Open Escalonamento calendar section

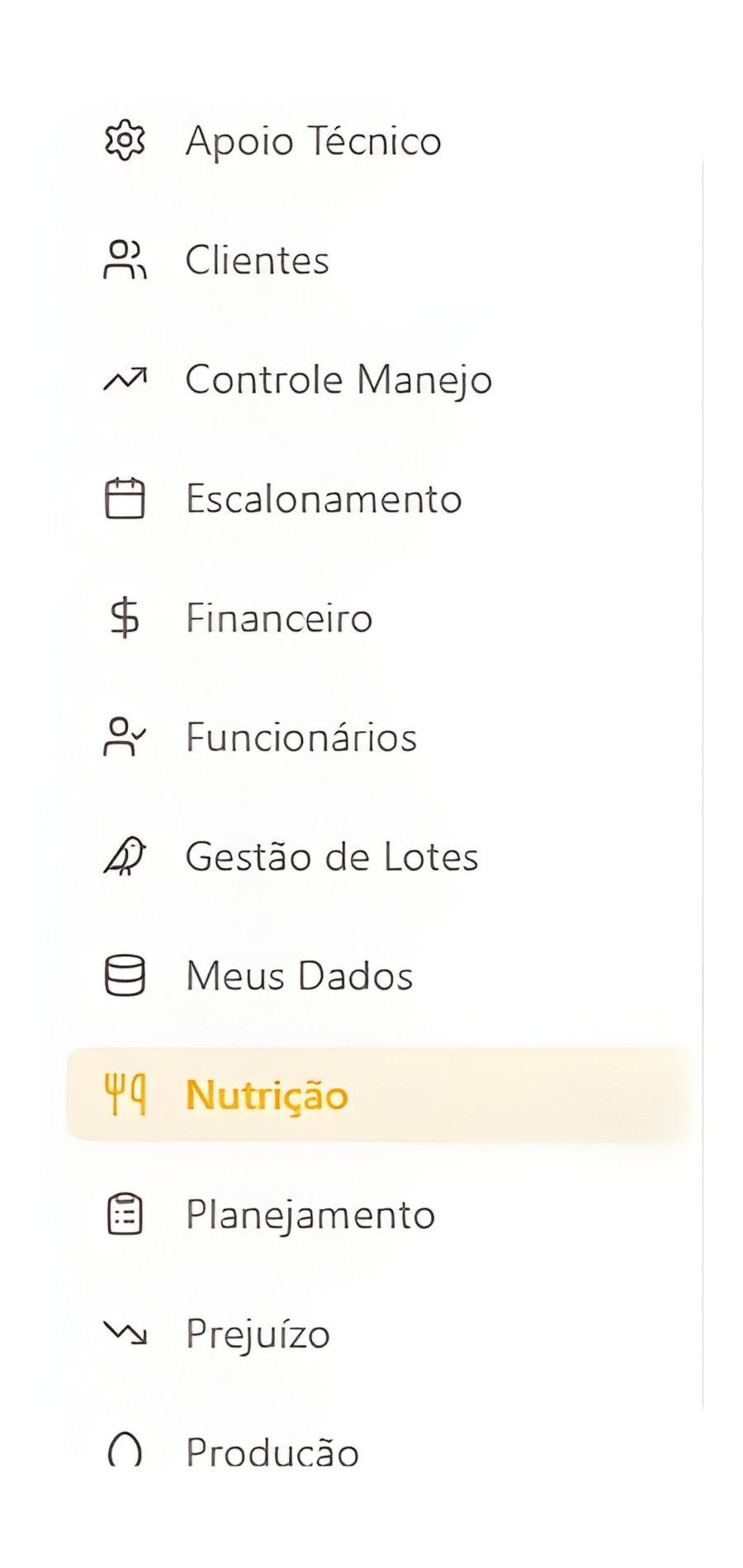323,499
